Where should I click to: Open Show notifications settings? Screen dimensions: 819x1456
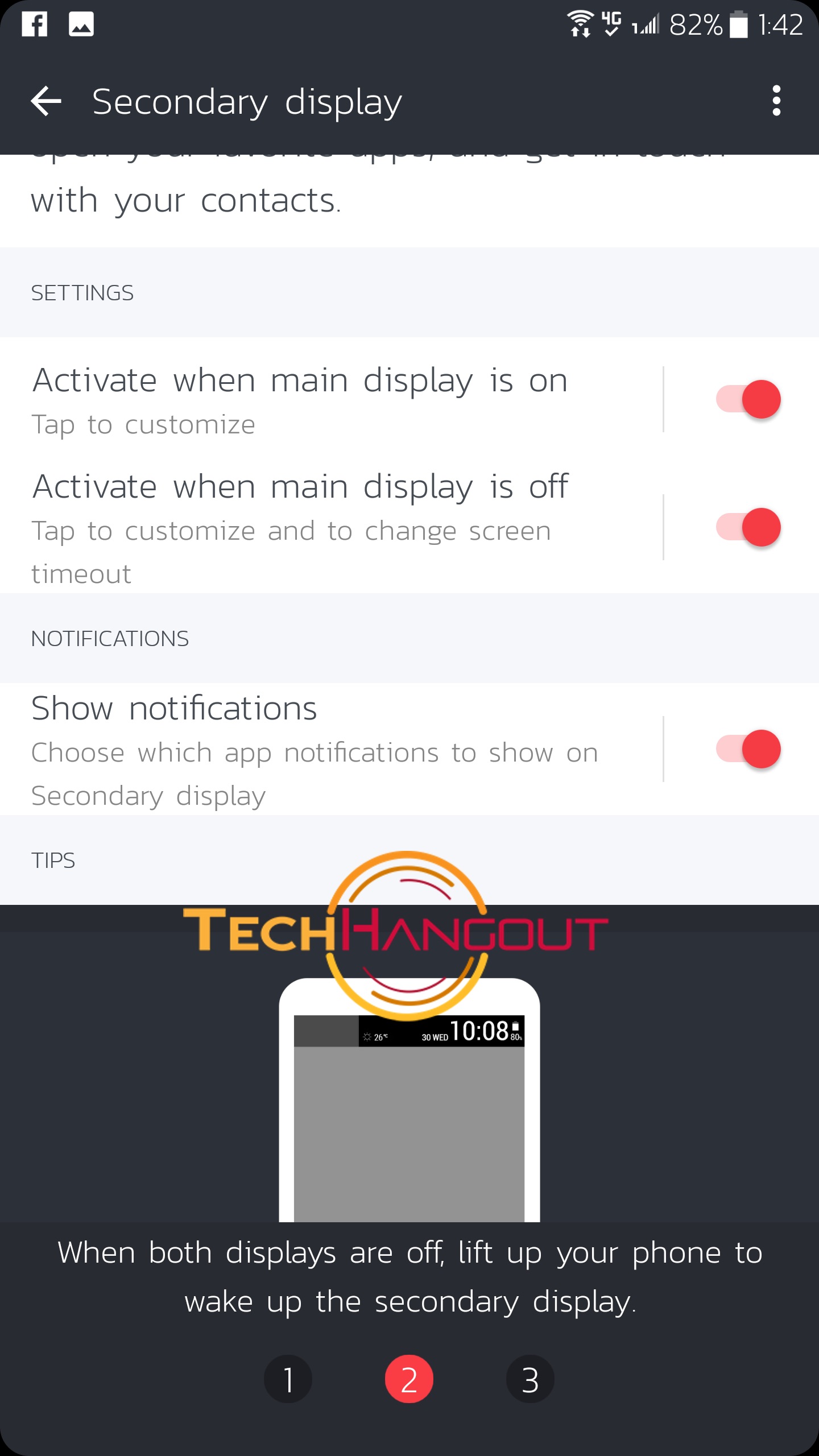[331, 750]
